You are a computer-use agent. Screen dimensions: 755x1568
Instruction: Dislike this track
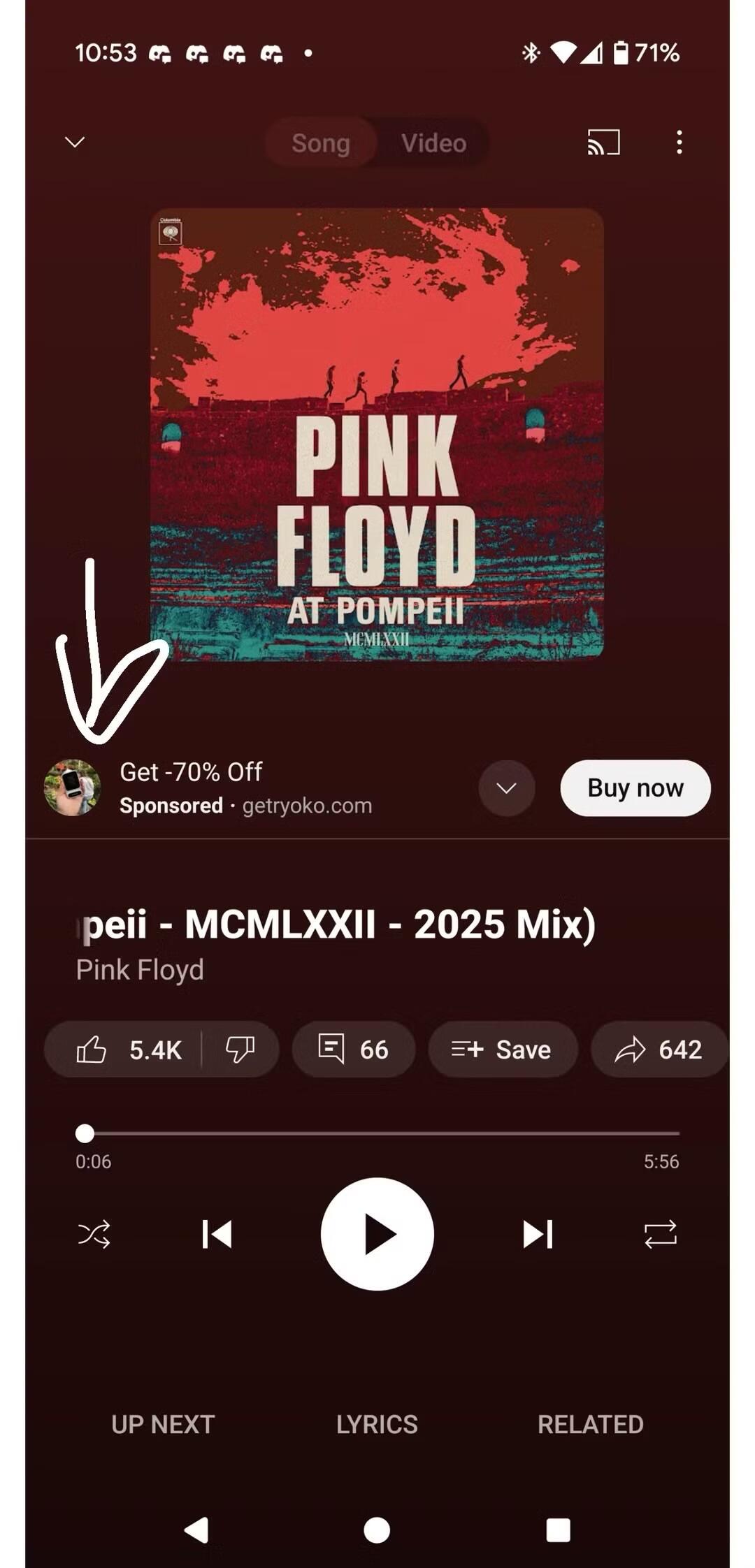(240, 1050)
